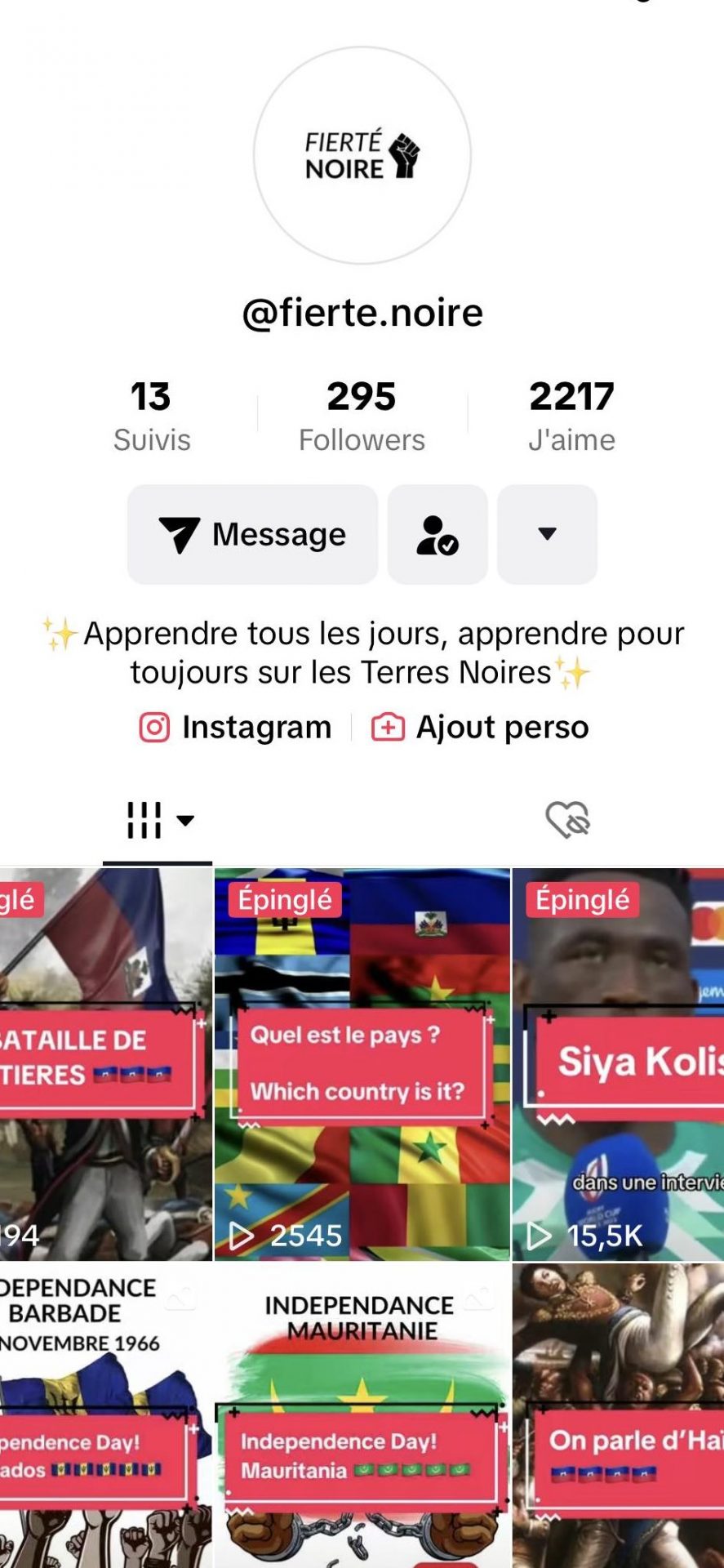This screenshot has height=1568, width=724.
Task: Play the pinned Siya Kolisi video
Action: click(x=618, y=1063)
